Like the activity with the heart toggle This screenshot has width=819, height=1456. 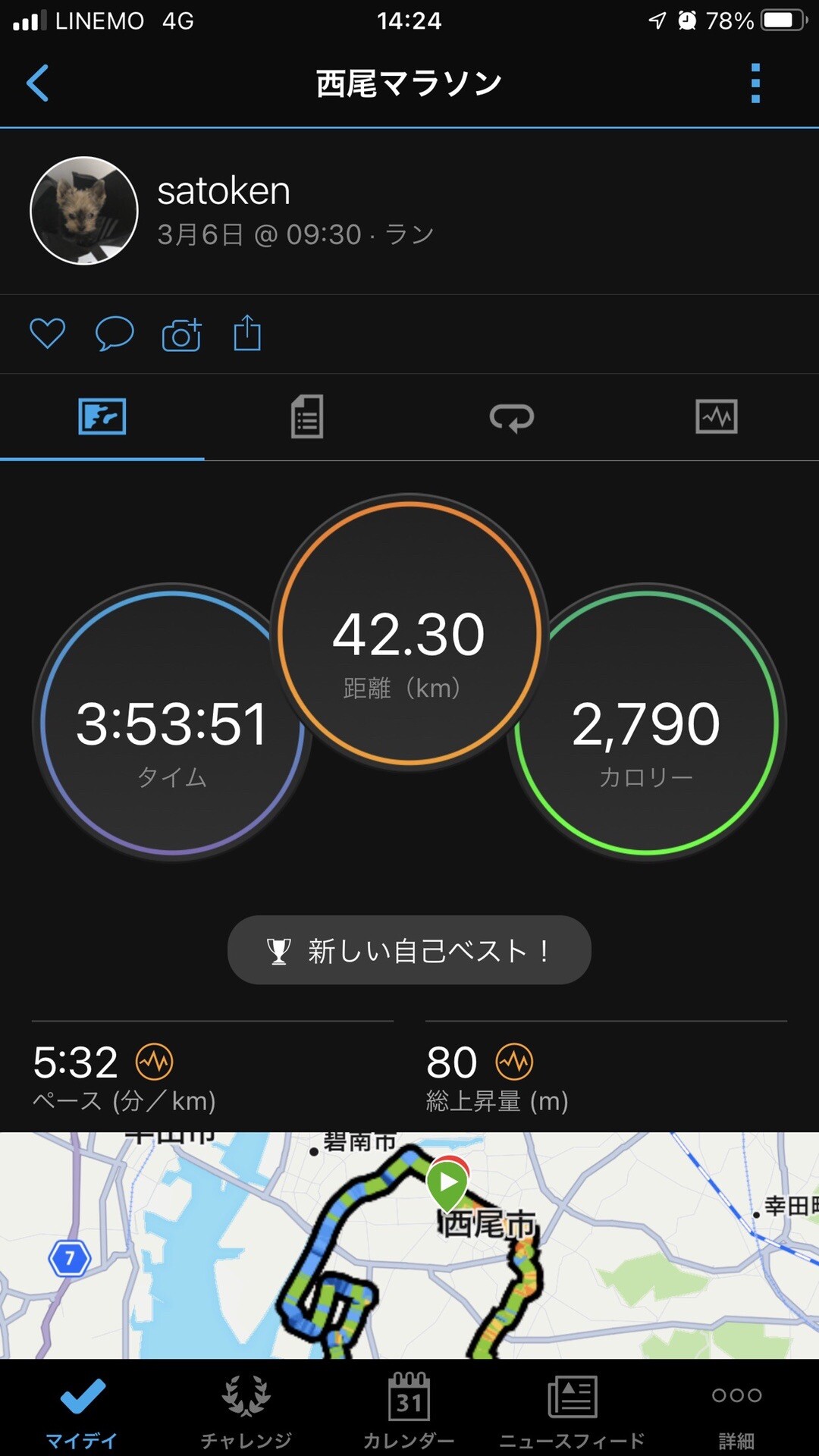(x=48, y=333)
